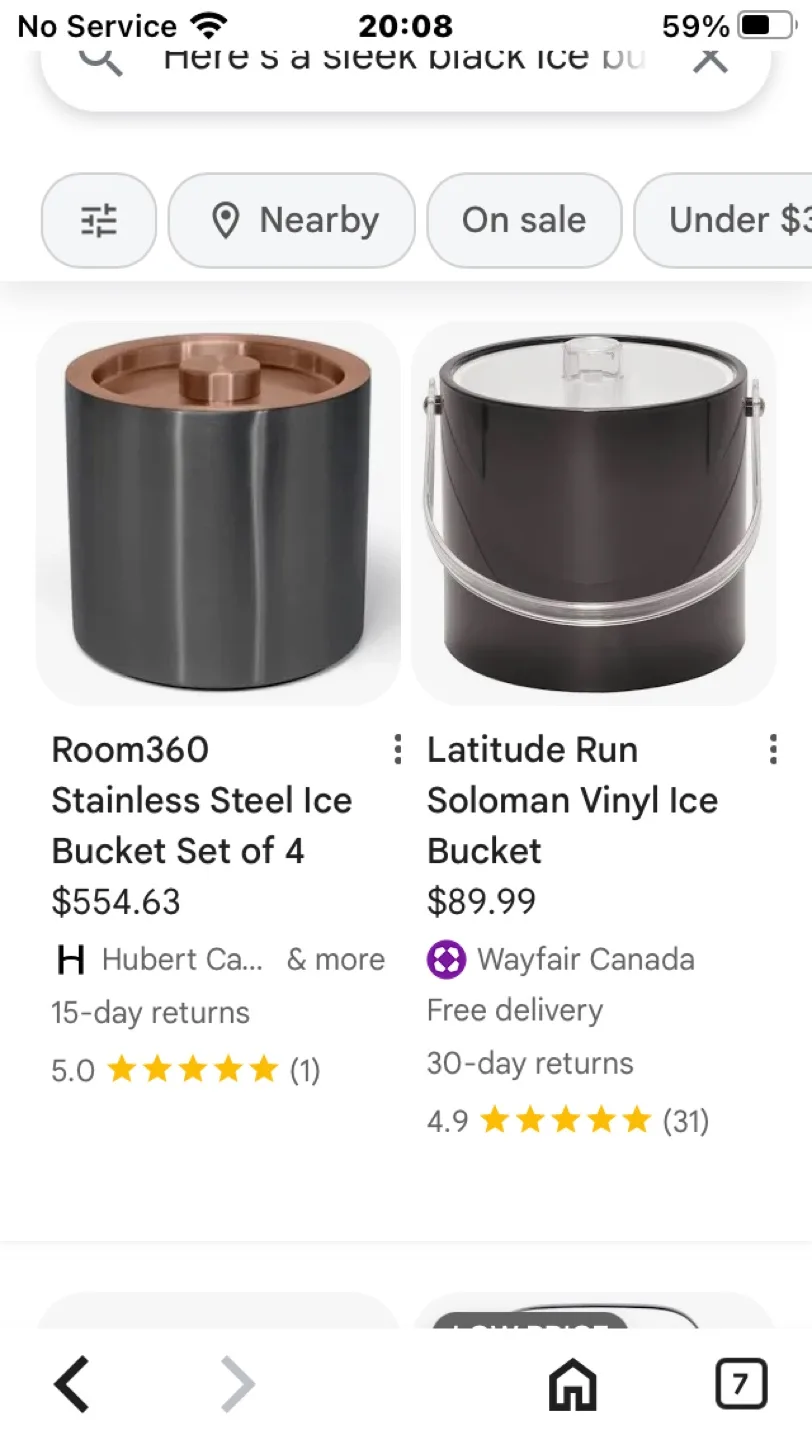812x1440 pixels.
Task: Open the three-dot menu on the Room360 listing
Action: pyautogui.click(x=397, y=747)
